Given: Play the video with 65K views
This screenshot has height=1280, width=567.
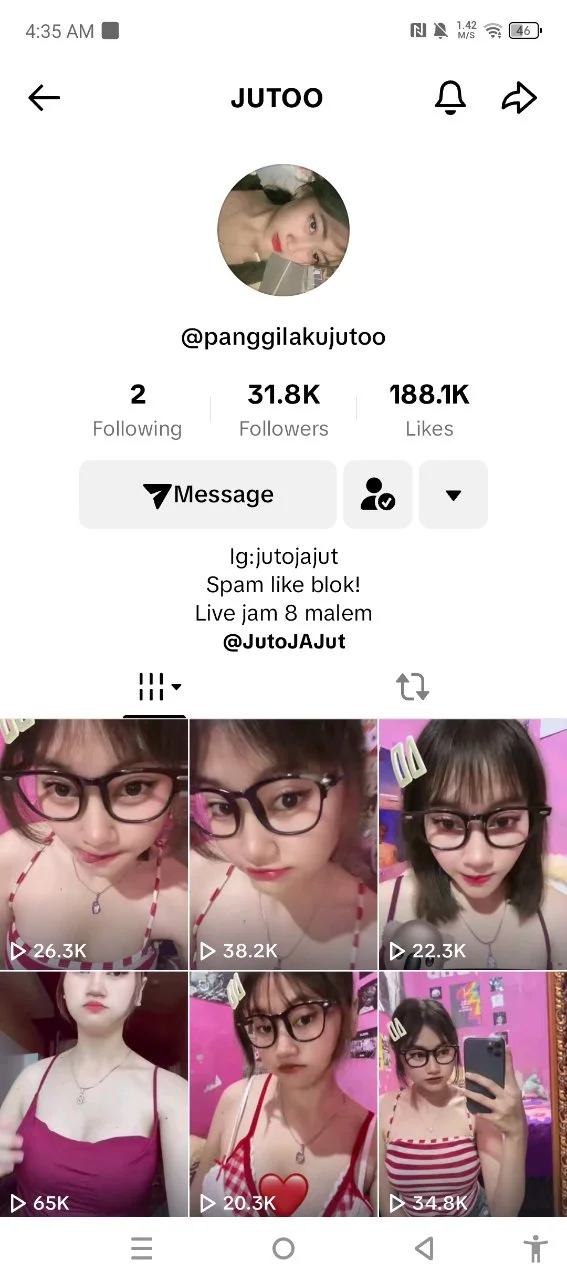Looking at the screenshot, I should click(94, 1094).
